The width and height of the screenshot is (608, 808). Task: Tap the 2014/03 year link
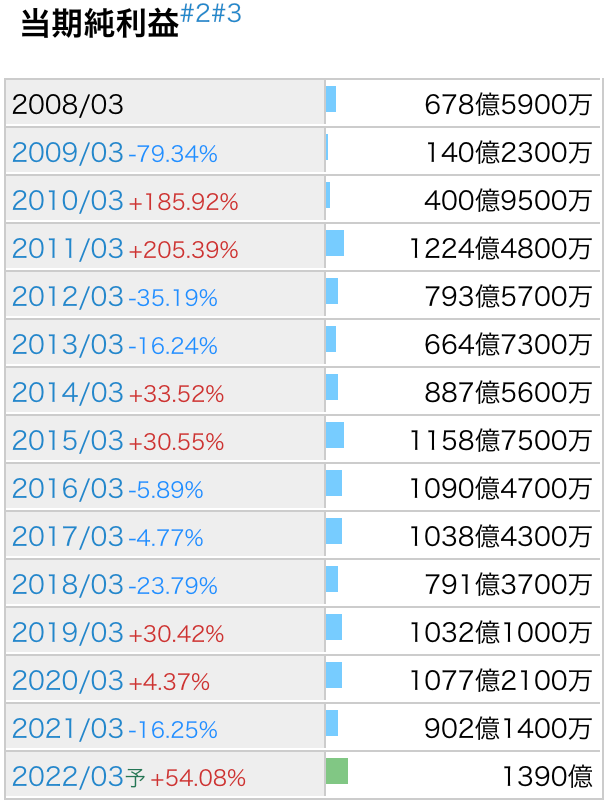[67, 393]
